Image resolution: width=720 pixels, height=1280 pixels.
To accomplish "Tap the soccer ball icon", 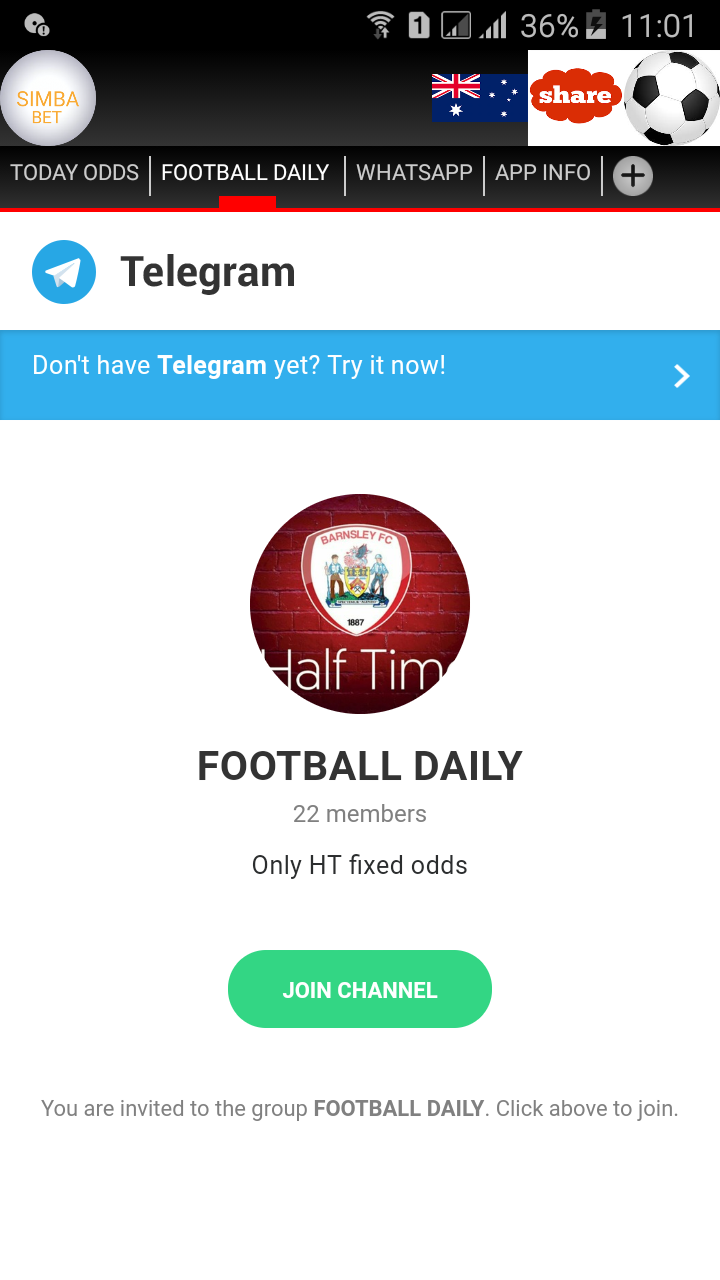I will [x=671, y=98].
